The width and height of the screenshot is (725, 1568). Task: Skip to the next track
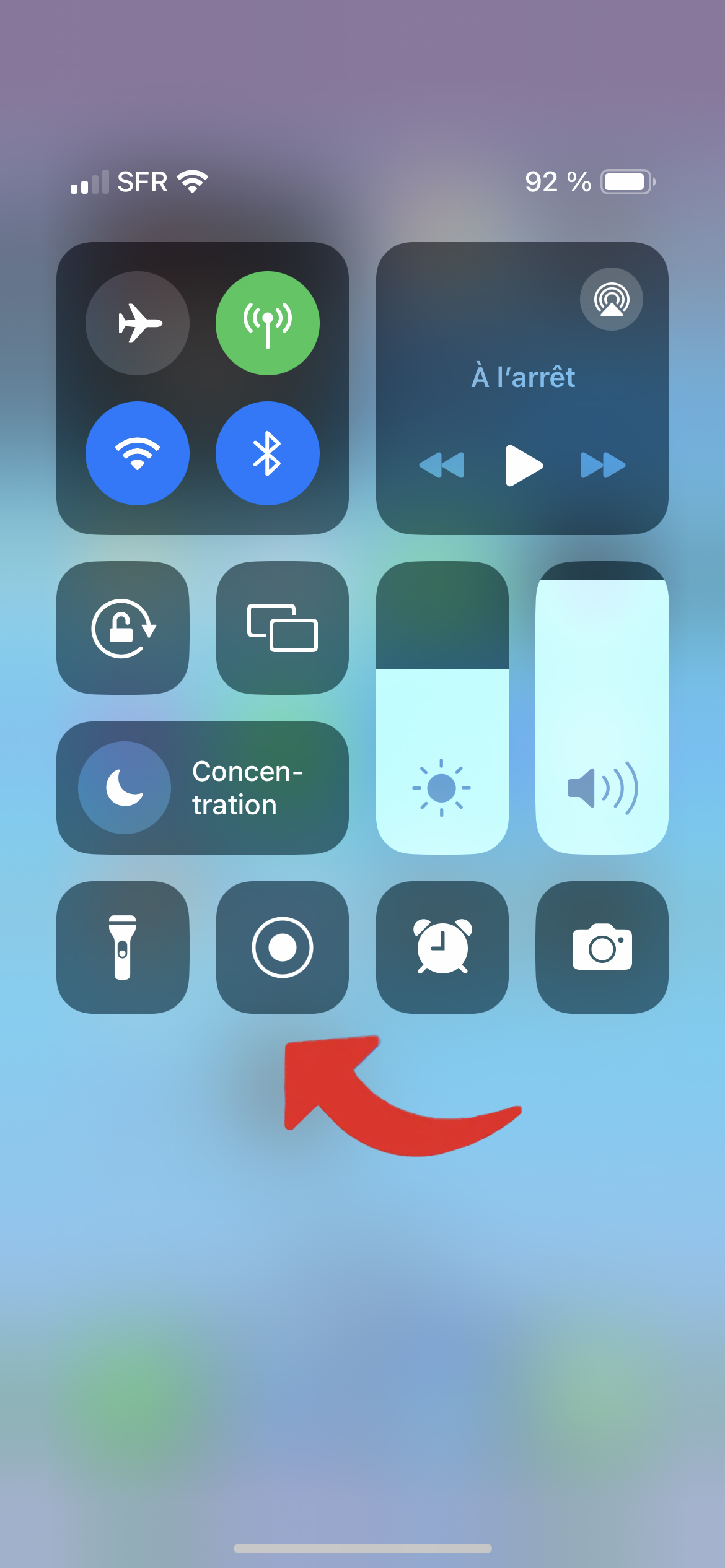click(602, 465)
